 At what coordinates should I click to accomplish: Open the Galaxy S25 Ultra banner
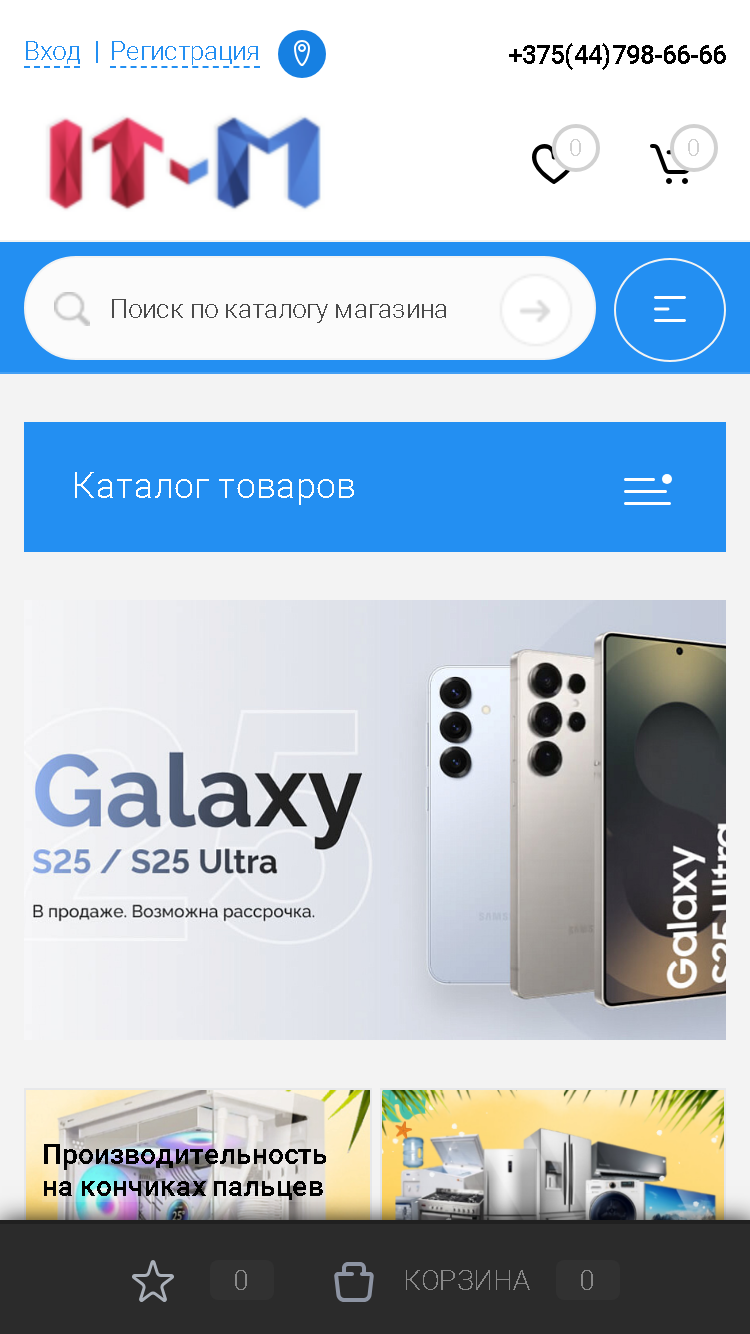click(x=375, y=820)
